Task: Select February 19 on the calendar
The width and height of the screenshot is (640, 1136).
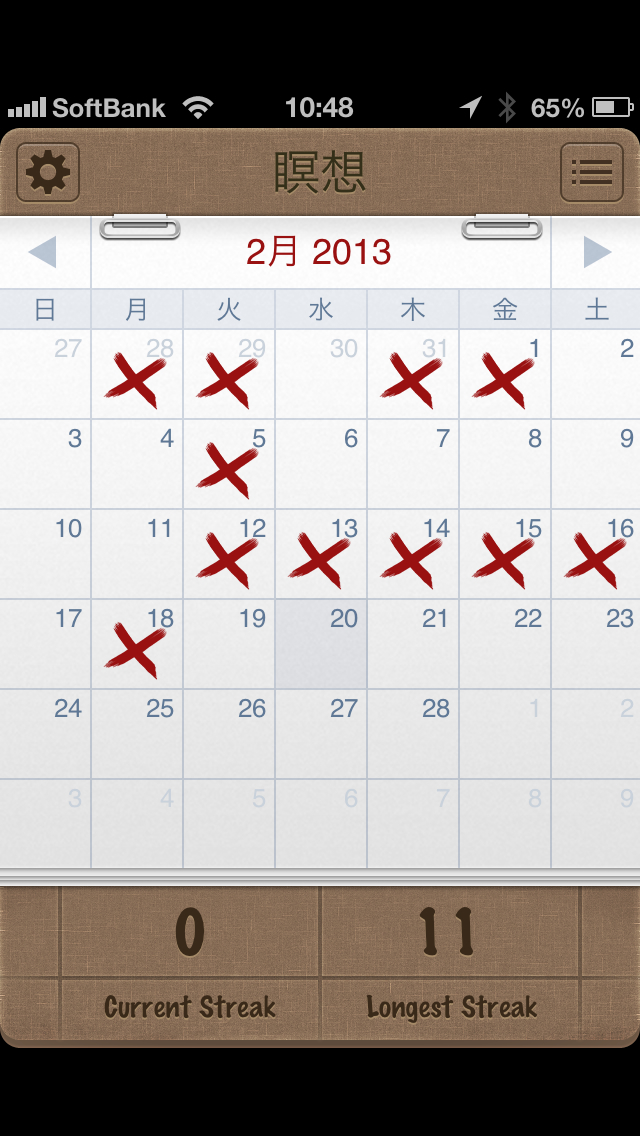Action: (229, 644)
